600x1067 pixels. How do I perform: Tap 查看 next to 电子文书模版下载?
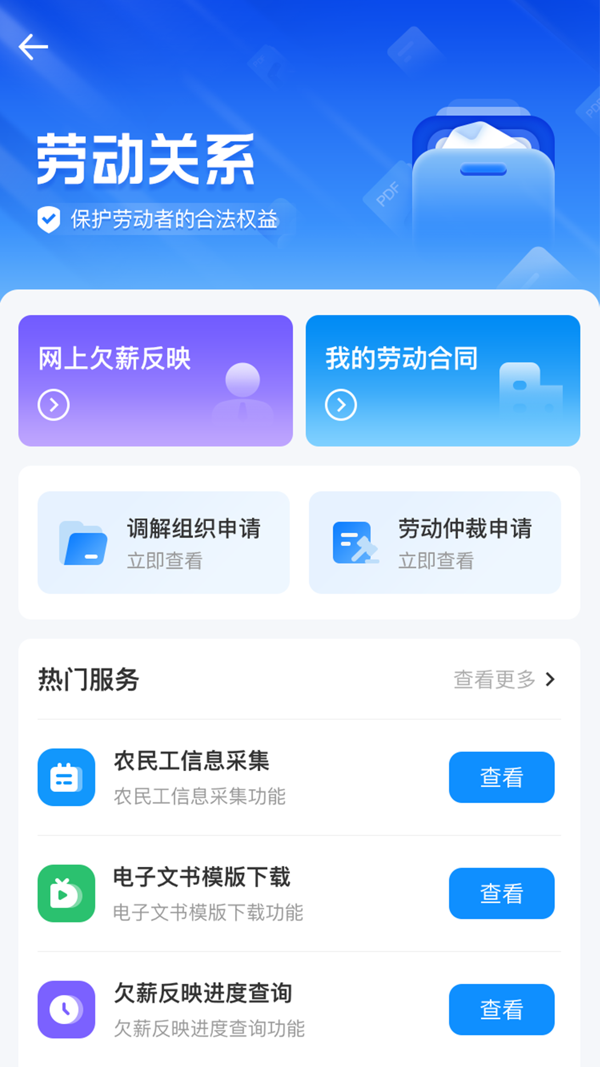pyautogui.click(x=501, y=894)
